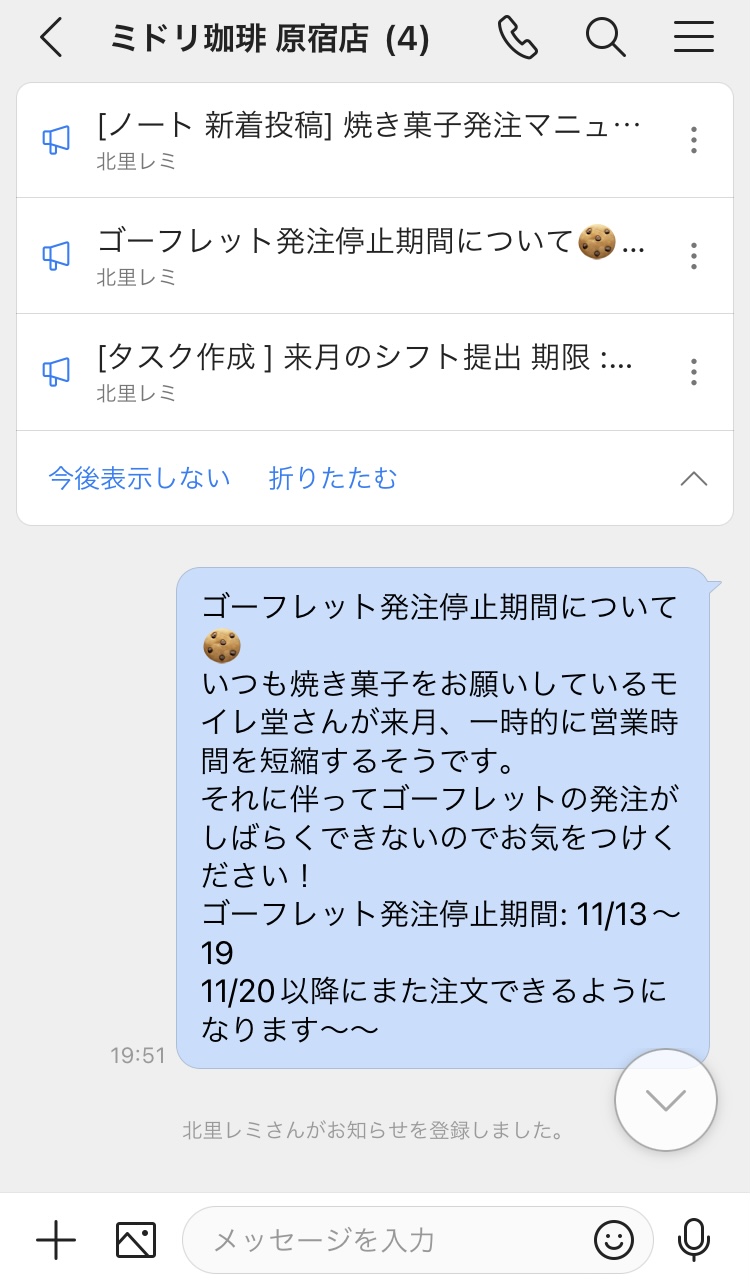The width and height of the screenshot is (750, 1287).
Task: Start a voice call with the group
Action: click(517, 39)
